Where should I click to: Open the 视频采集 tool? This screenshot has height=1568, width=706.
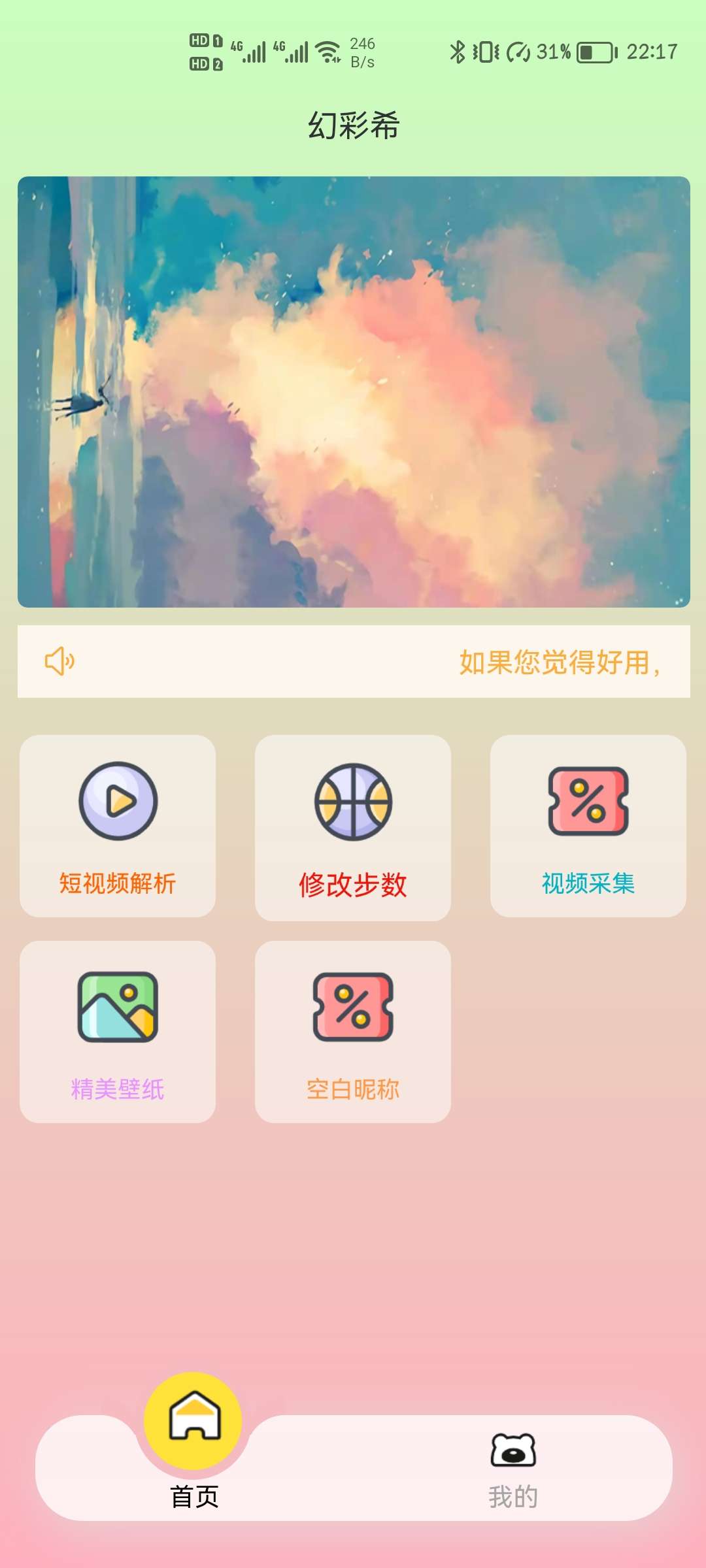[588, 826]
